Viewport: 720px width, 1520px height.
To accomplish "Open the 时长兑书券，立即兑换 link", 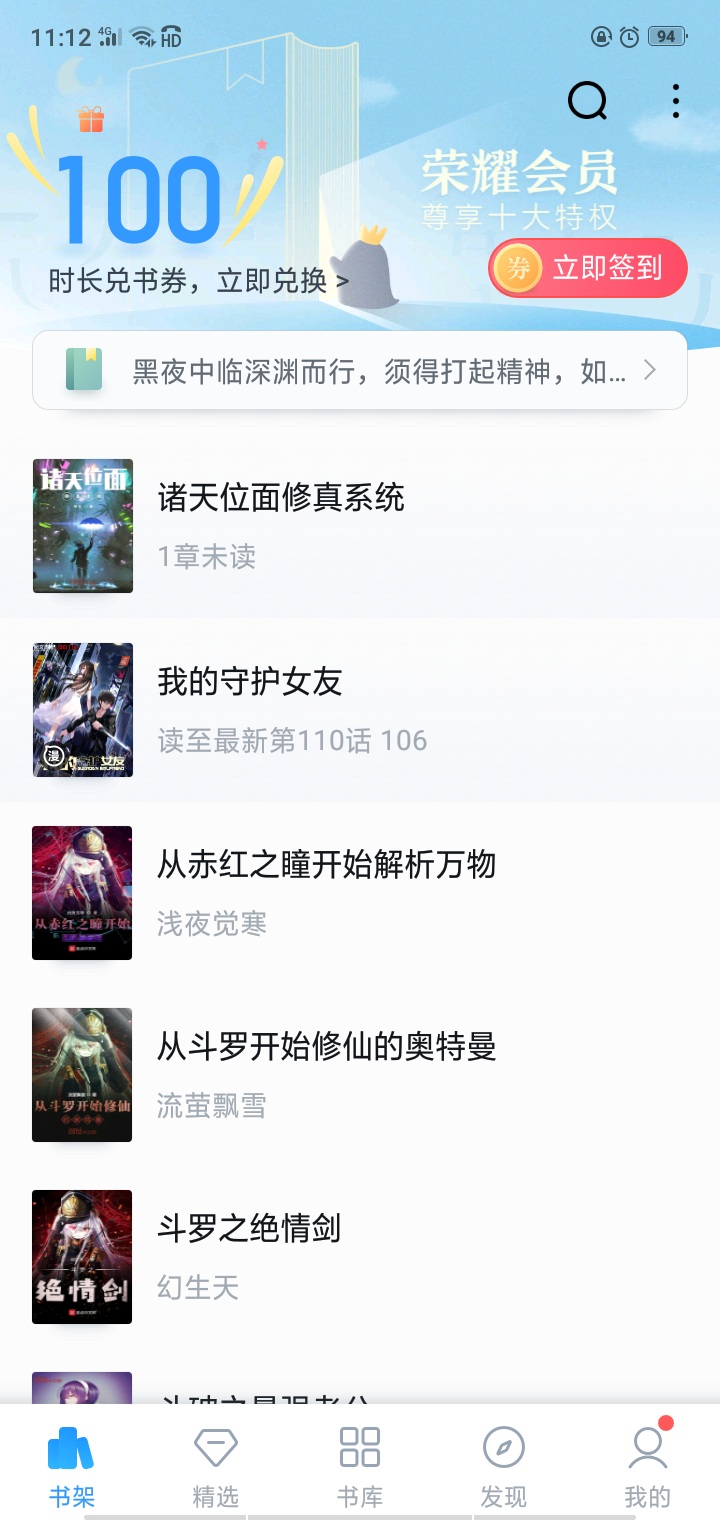I will [x=199, y=281].
